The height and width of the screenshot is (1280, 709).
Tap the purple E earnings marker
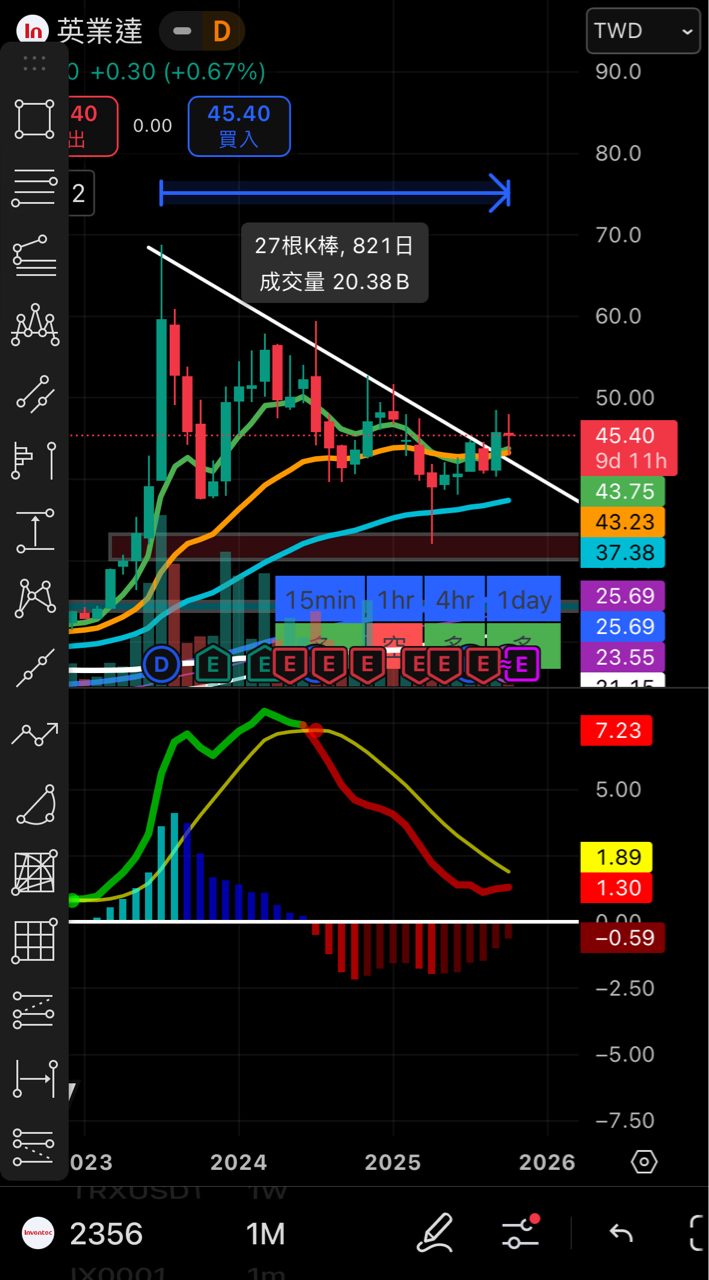point(521,664)
